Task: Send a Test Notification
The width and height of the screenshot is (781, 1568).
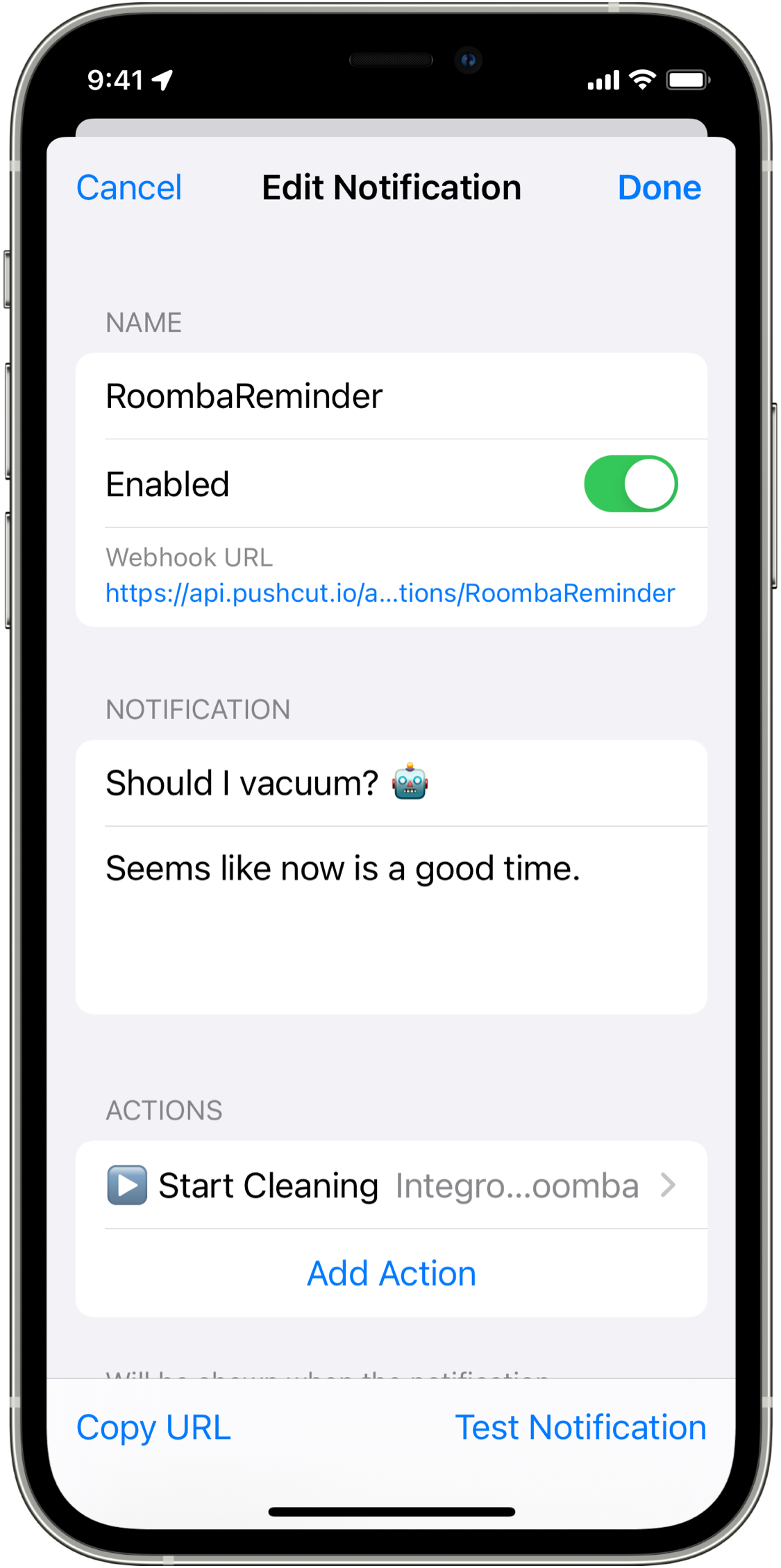Action: coord(580,1428)
